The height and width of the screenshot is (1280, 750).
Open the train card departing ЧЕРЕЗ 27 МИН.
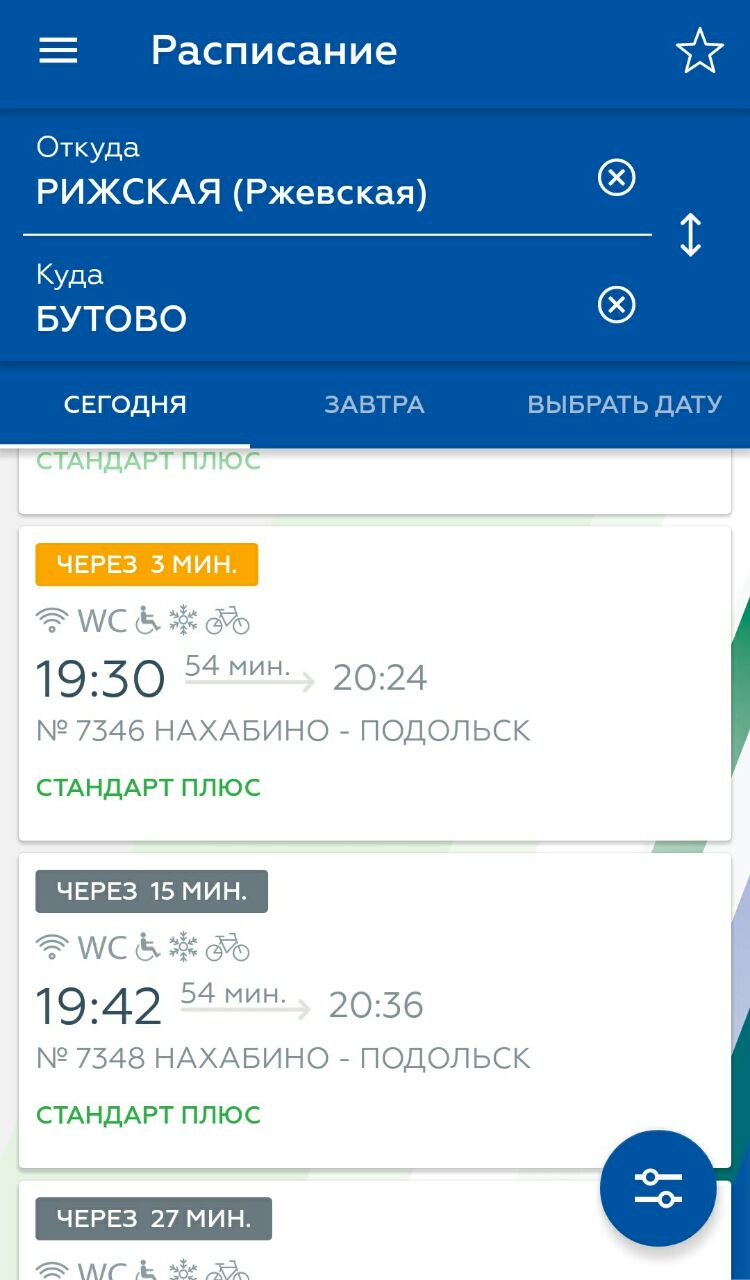pyautogui.click(x=375, y=1231)
